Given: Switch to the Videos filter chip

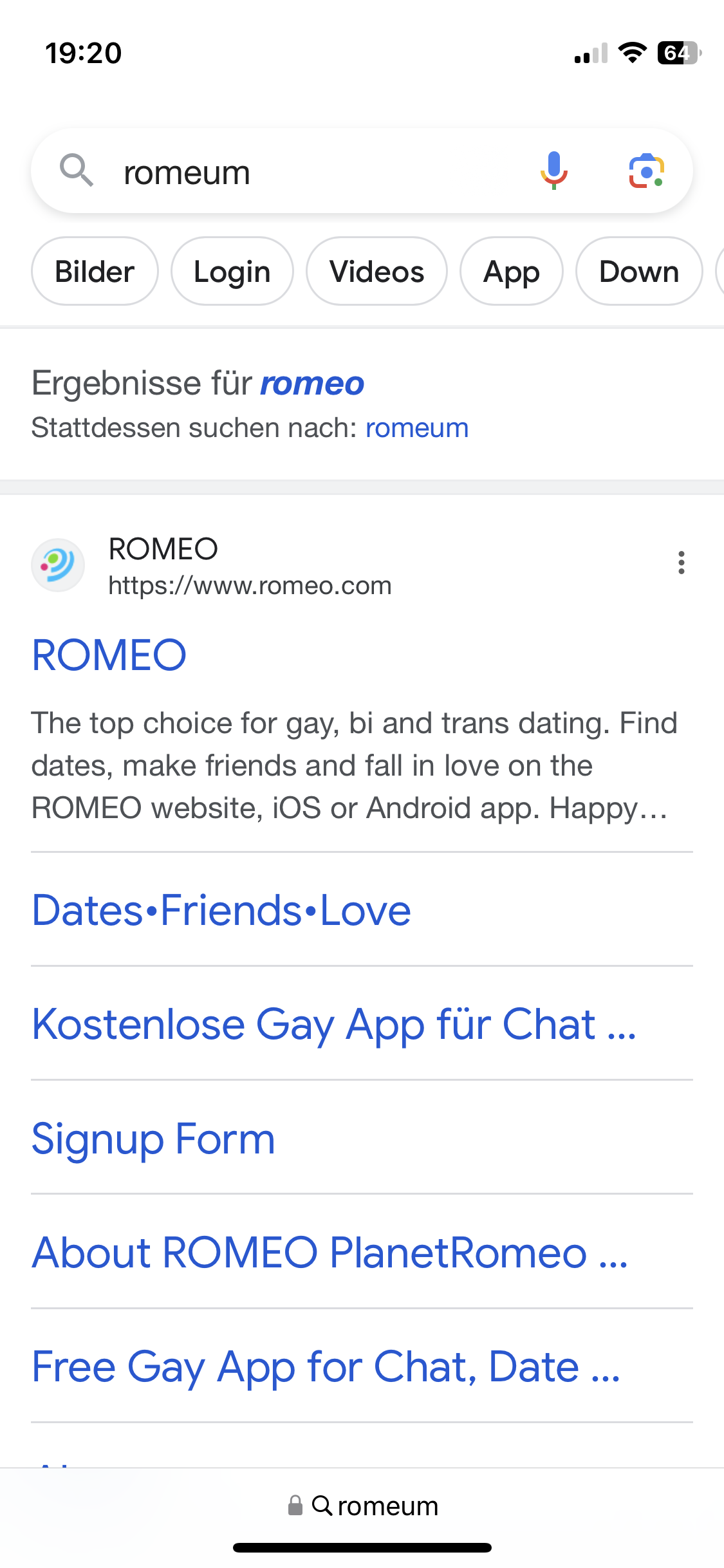Looking at the screenshot, I should tap(376, 272).
